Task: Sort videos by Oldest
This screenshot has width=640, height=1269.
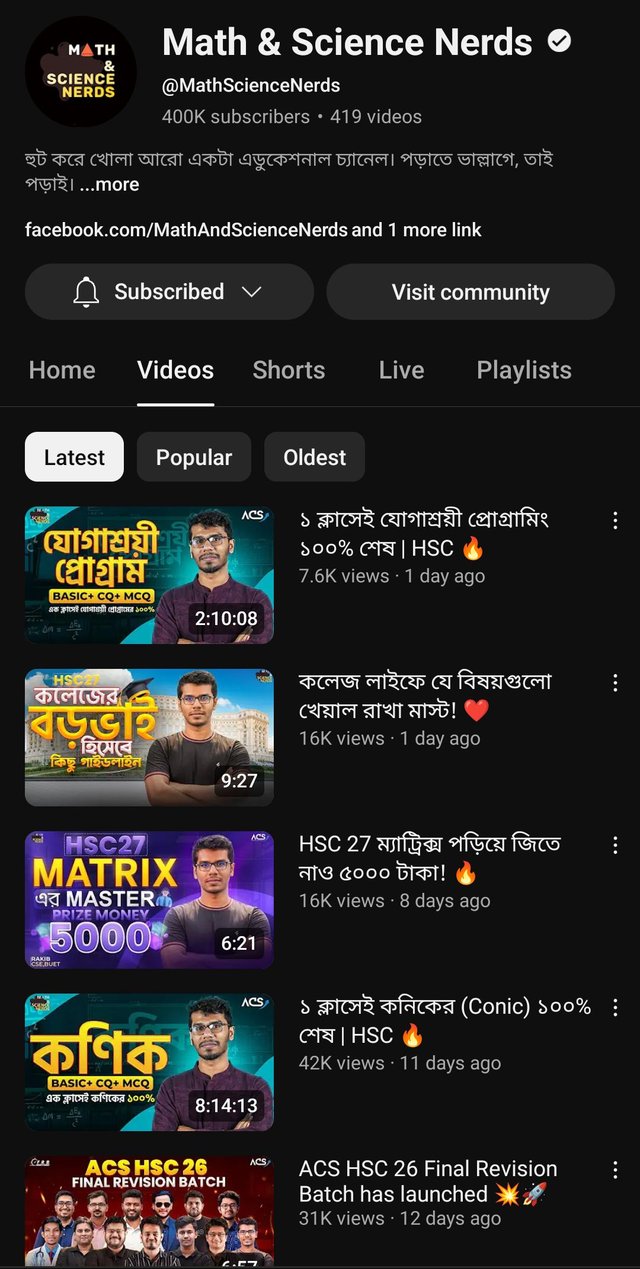Action: point(314,457)
